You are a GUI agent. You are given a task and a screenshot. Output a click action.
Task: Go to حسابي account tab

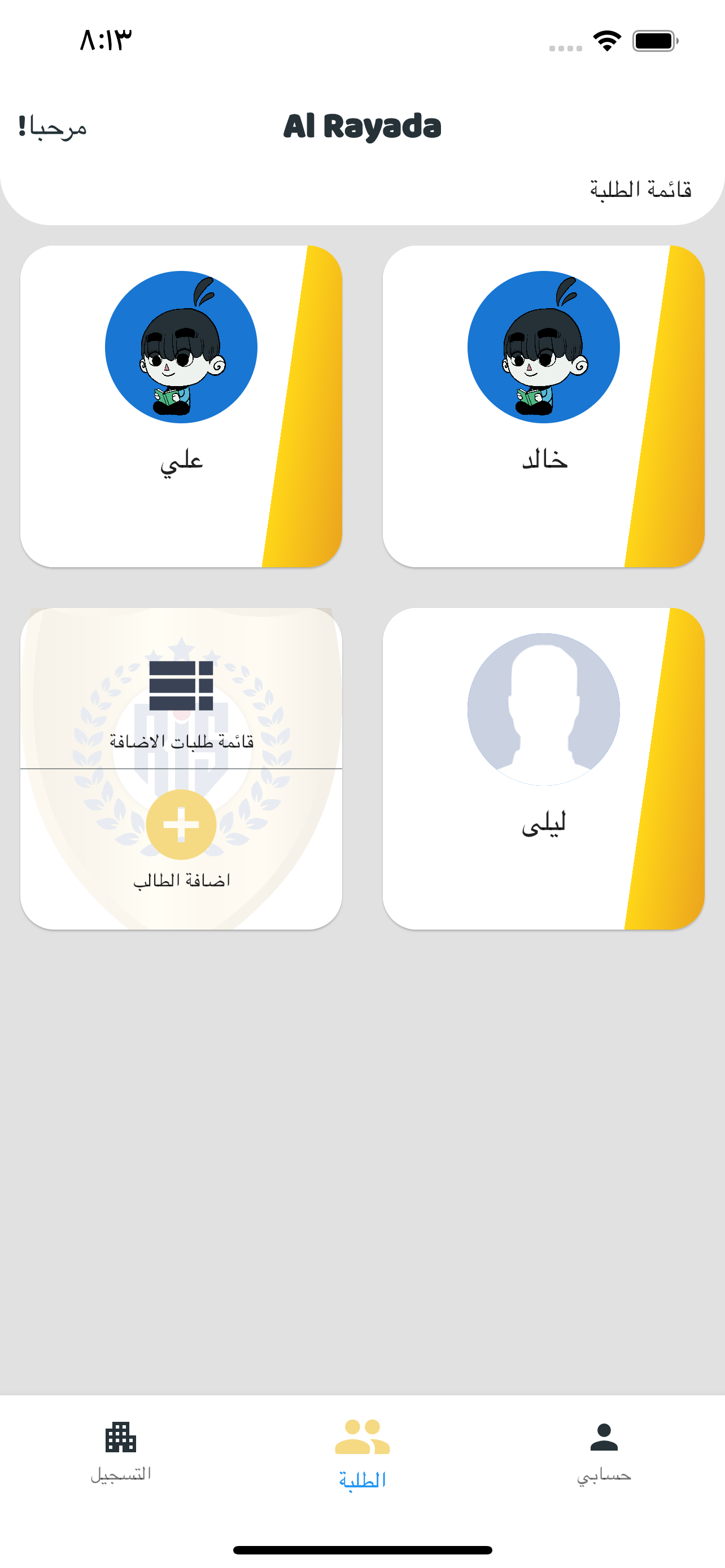[603, 1451]
